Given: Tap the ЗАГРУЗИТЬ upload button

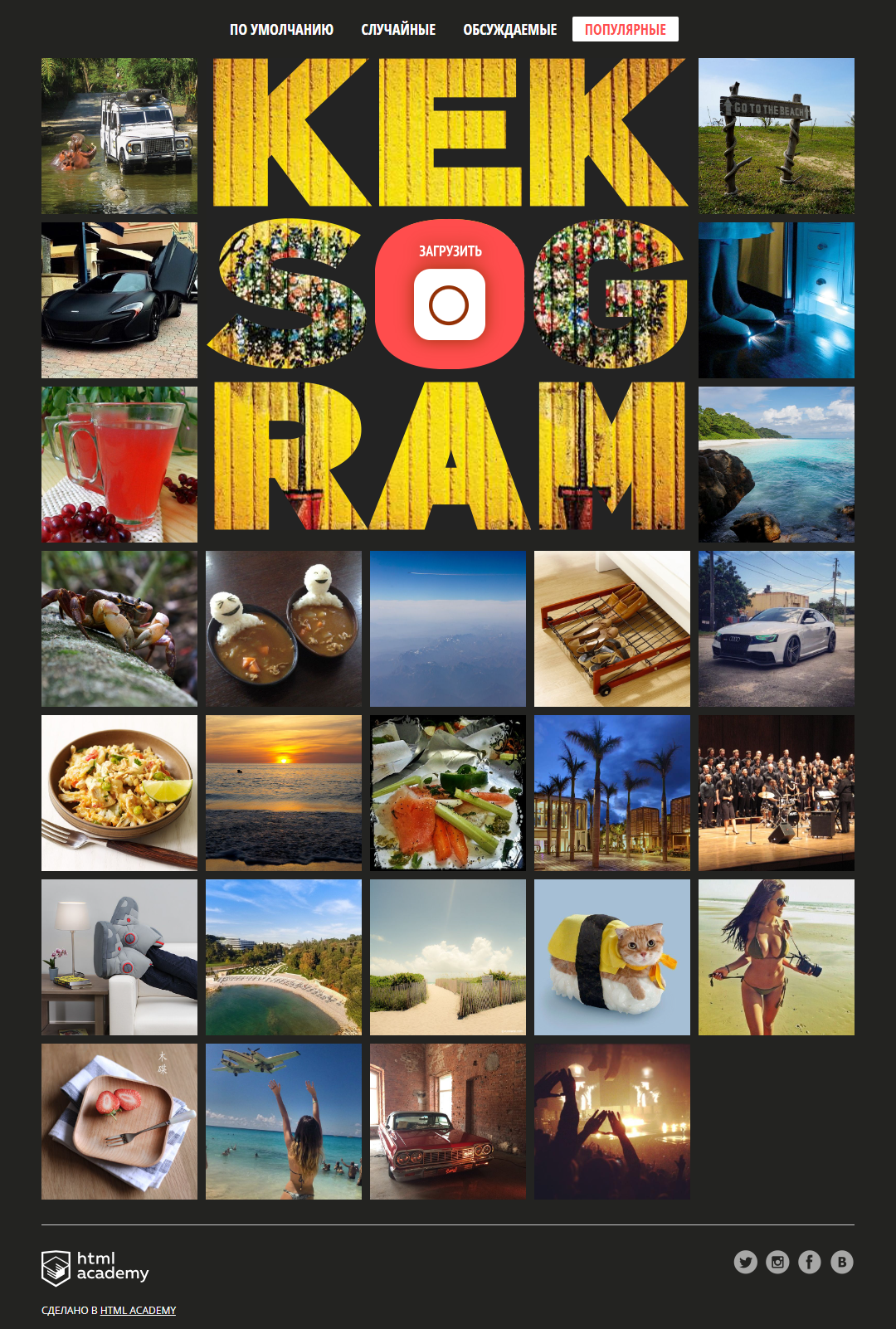Looking at the screenshot, I should (449, 304).
